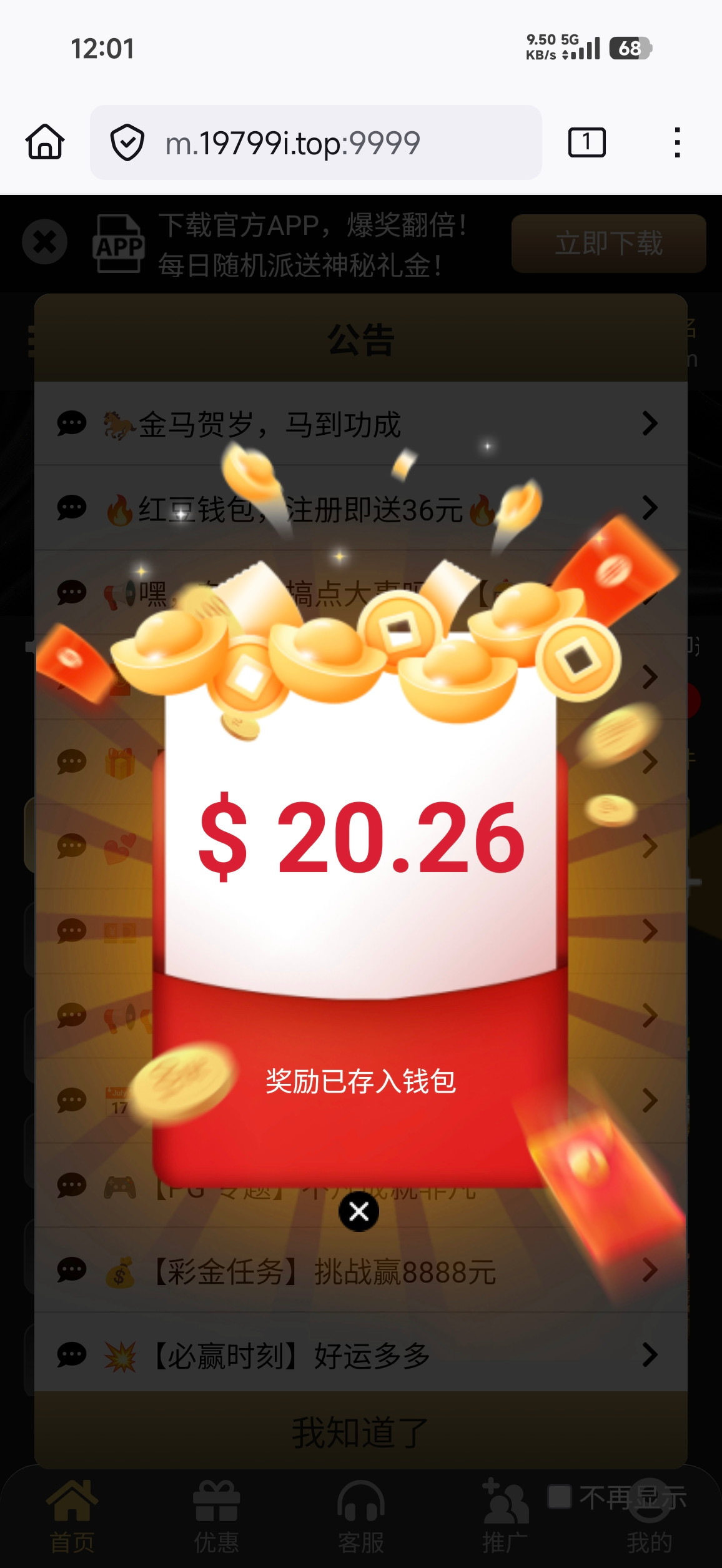Tap the 立即下载 button
Image resolution: width=722 pixels, height=1568 pixels.
(608, 244)
